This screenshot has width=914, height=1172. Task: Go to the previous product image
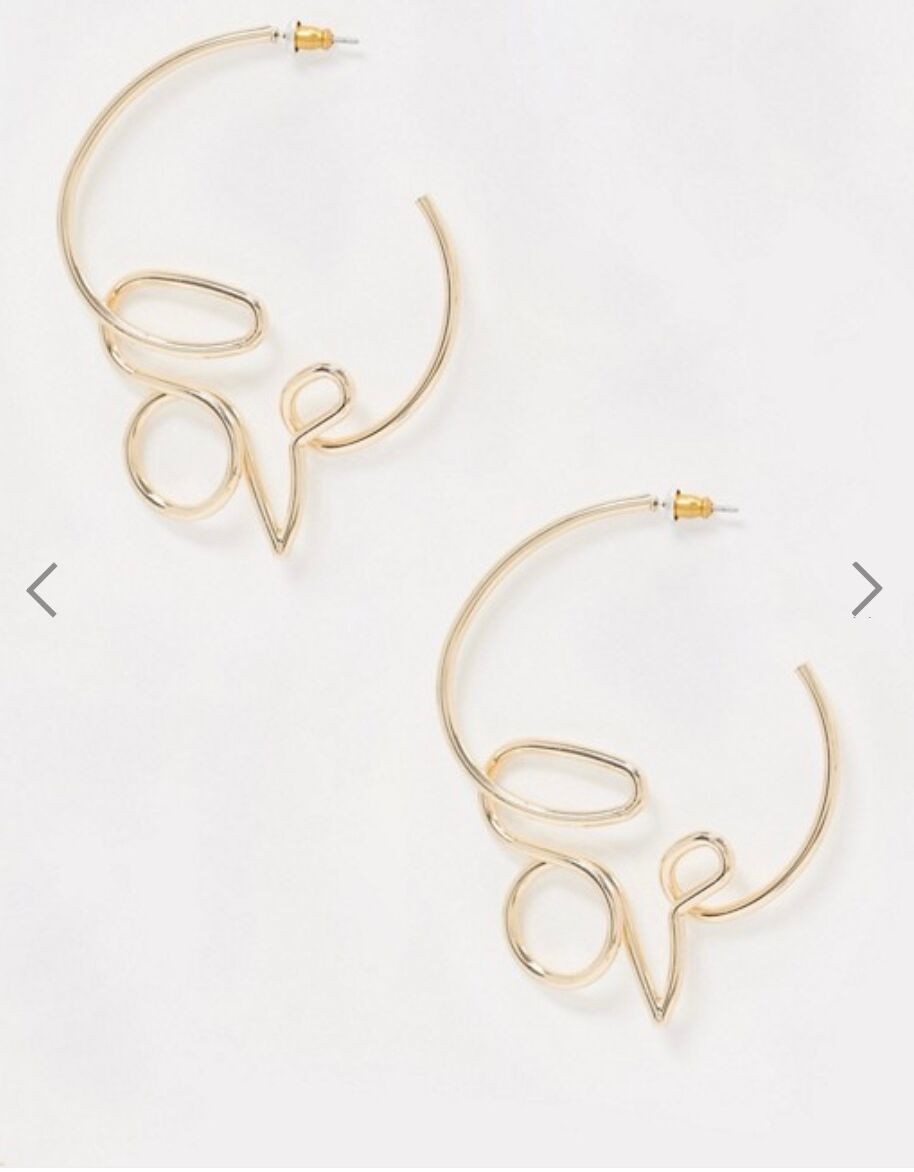(42, 589)
